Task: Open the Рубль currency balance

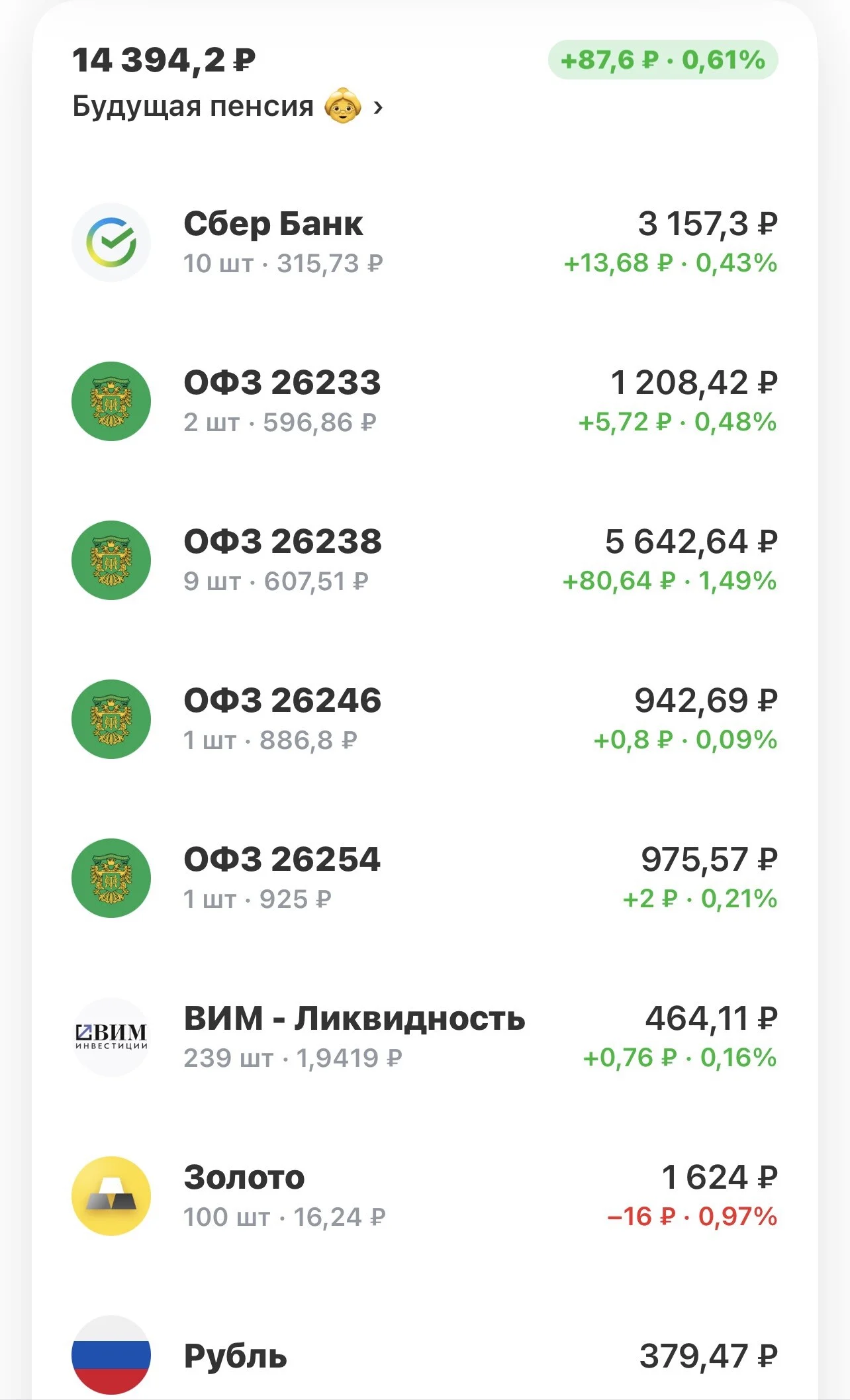Action: (x=424, y=1355)
